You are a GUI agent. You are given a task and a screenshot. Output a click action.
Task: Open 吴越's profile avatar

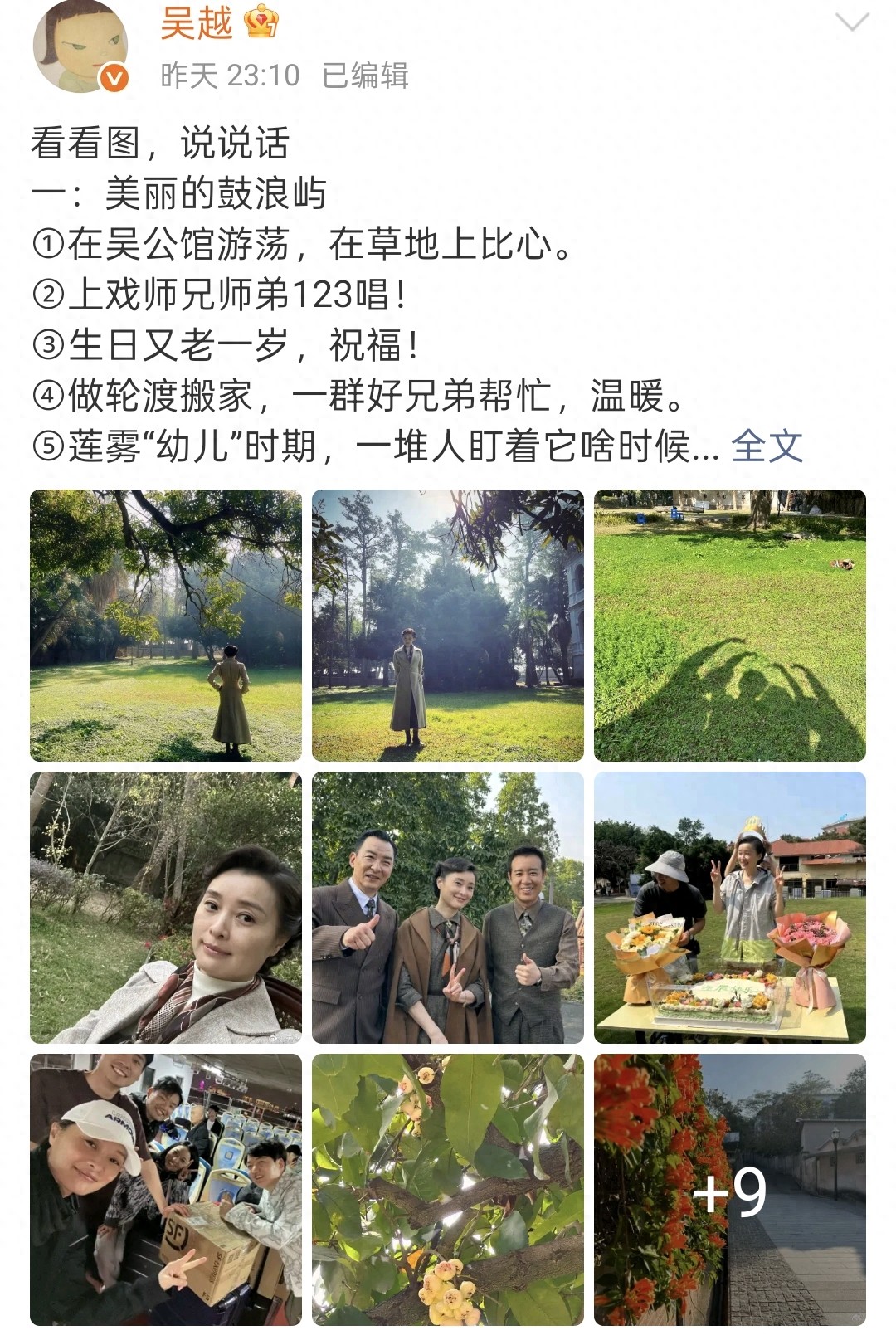(x=80, y=46)
